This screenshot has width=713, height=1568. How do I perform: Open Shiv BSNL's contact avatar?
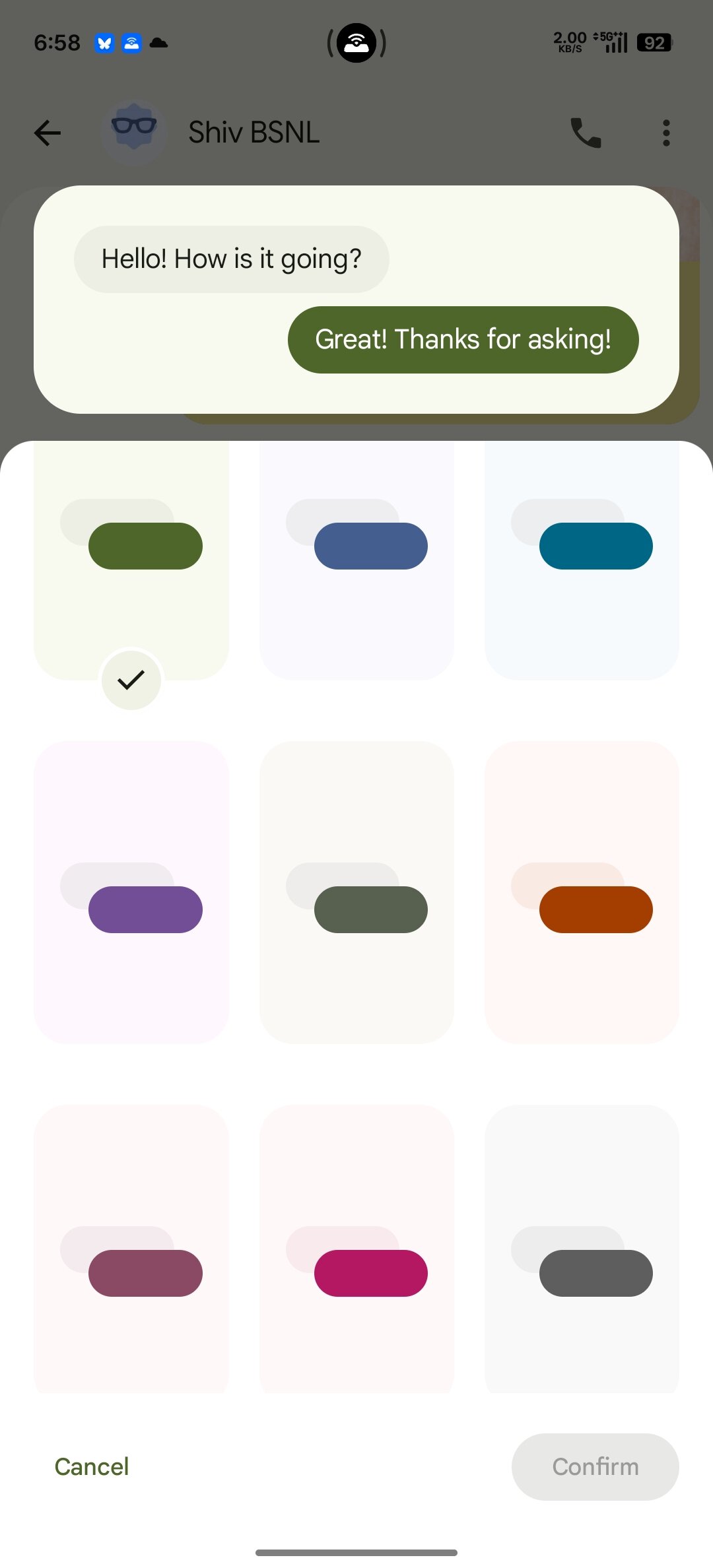[x=134, y=131]
